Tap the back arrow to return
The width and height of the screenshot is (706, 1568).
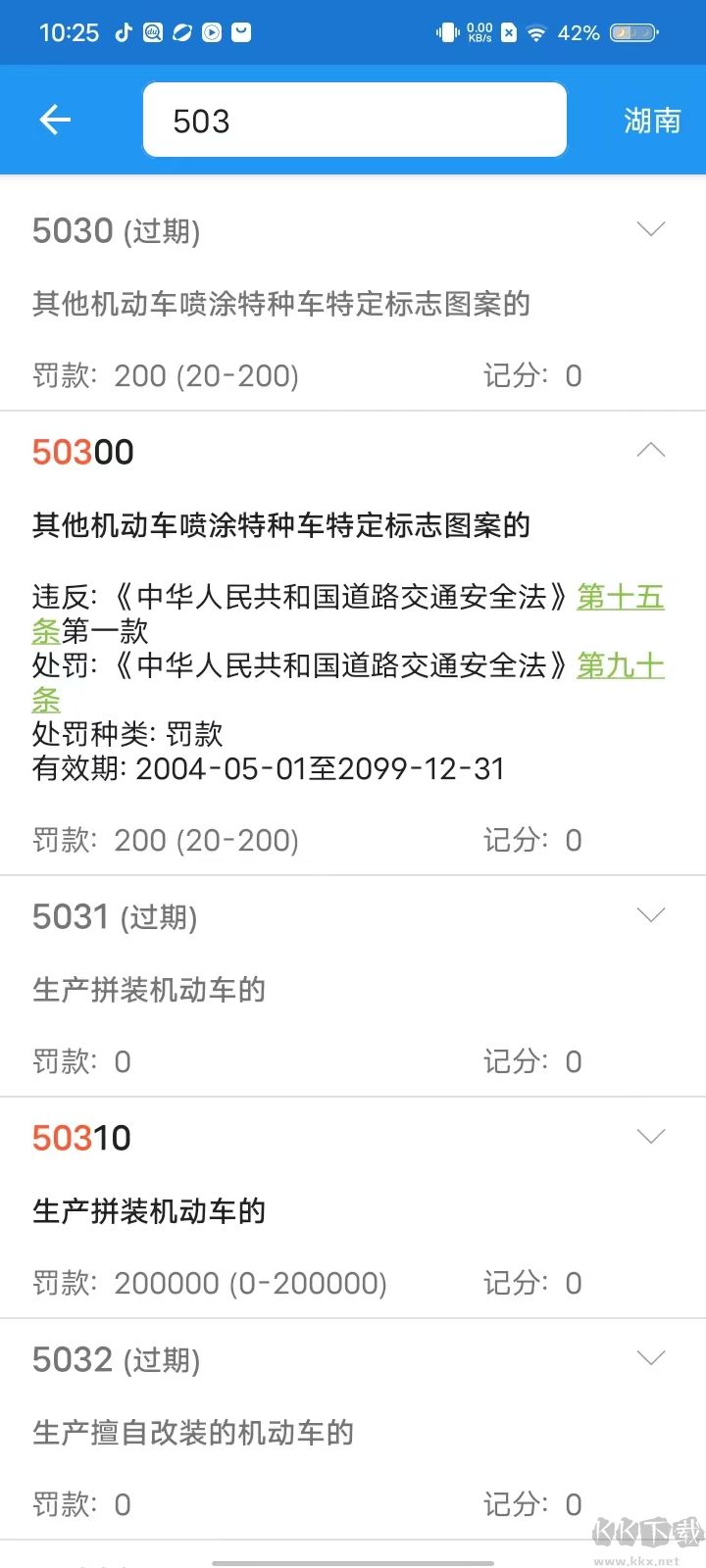[x=55, y=120]
